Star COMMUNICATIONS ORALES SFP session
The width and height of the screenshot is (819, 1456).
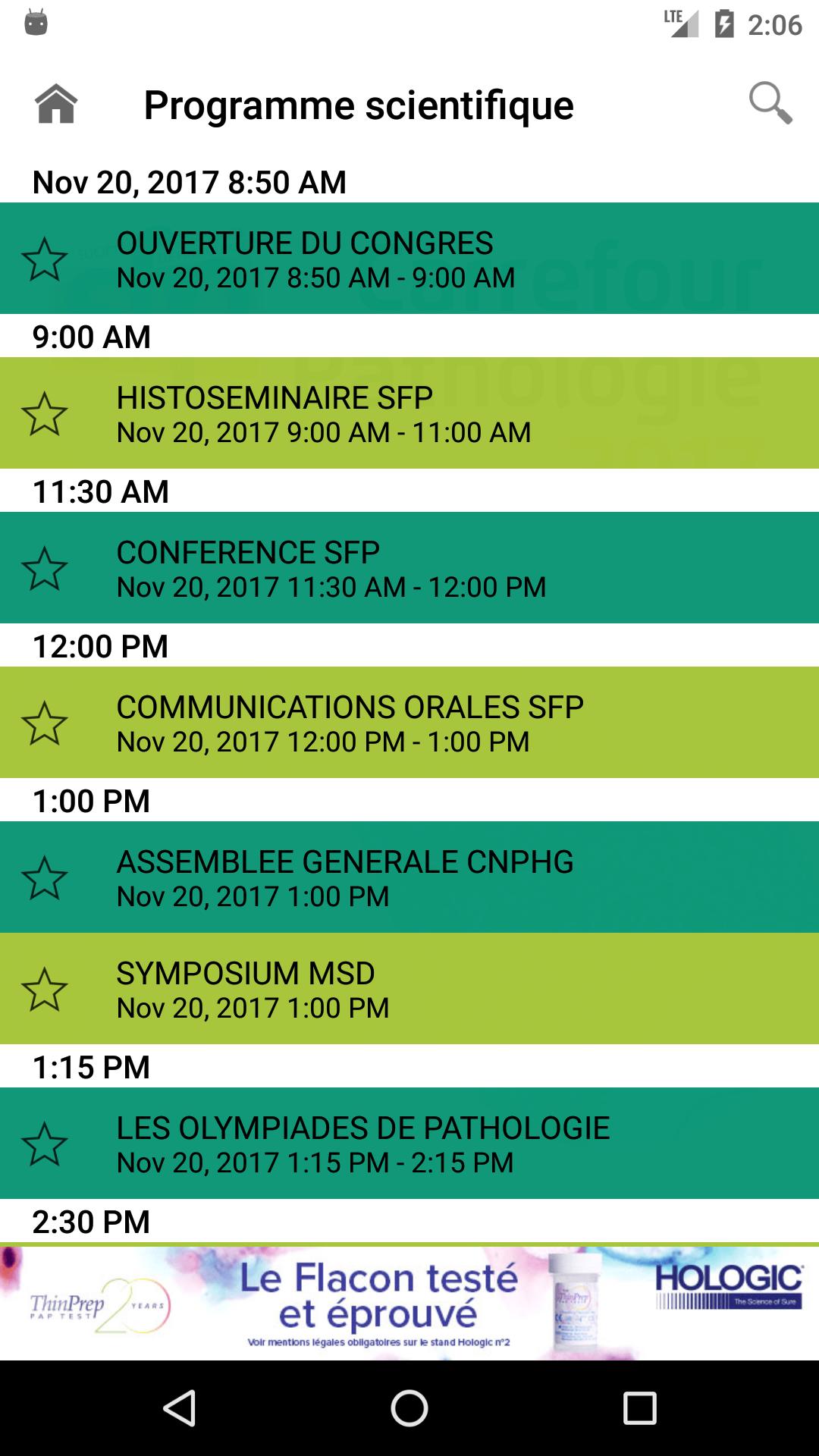point(45,723)
